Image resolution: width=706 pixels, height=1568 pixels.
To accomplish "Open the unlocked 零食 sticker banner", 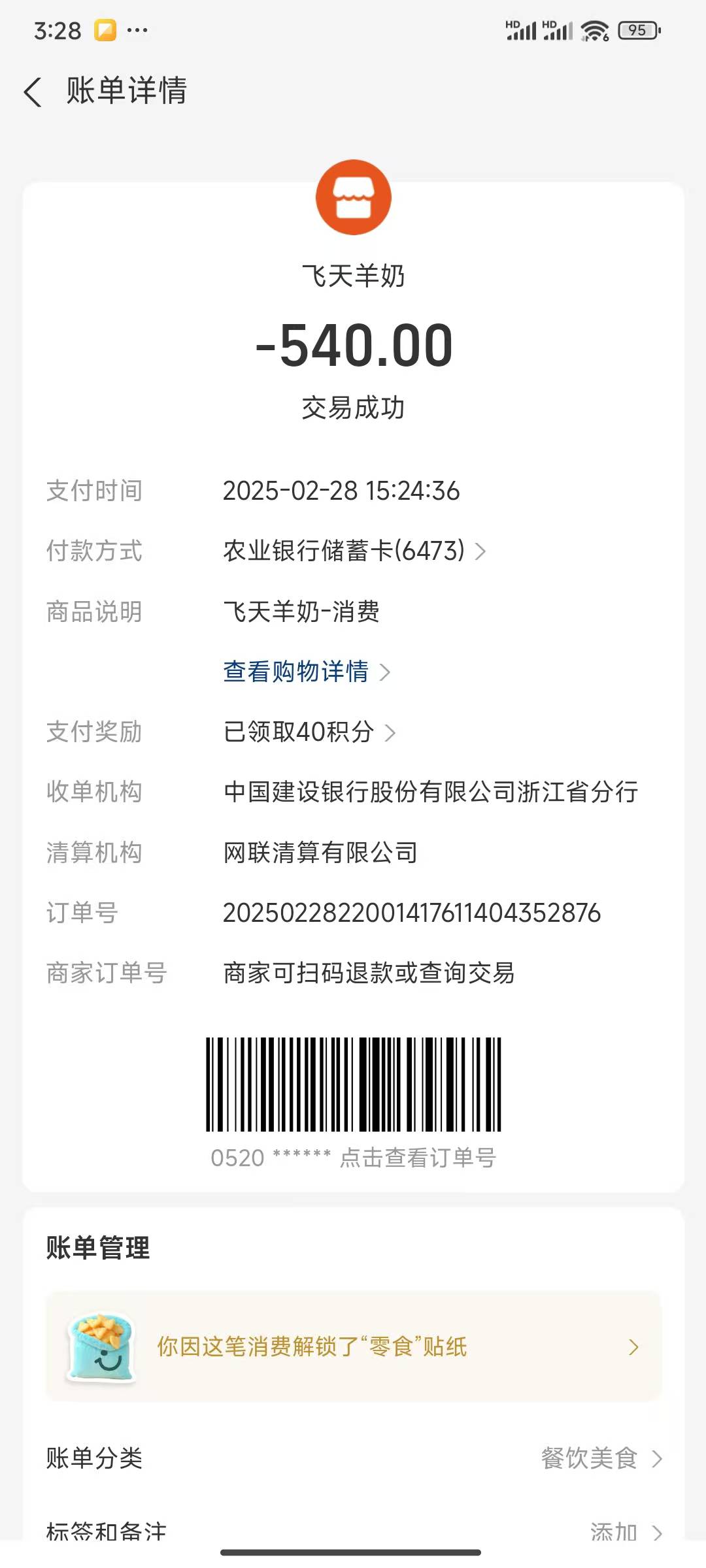I will point(353,1347).
